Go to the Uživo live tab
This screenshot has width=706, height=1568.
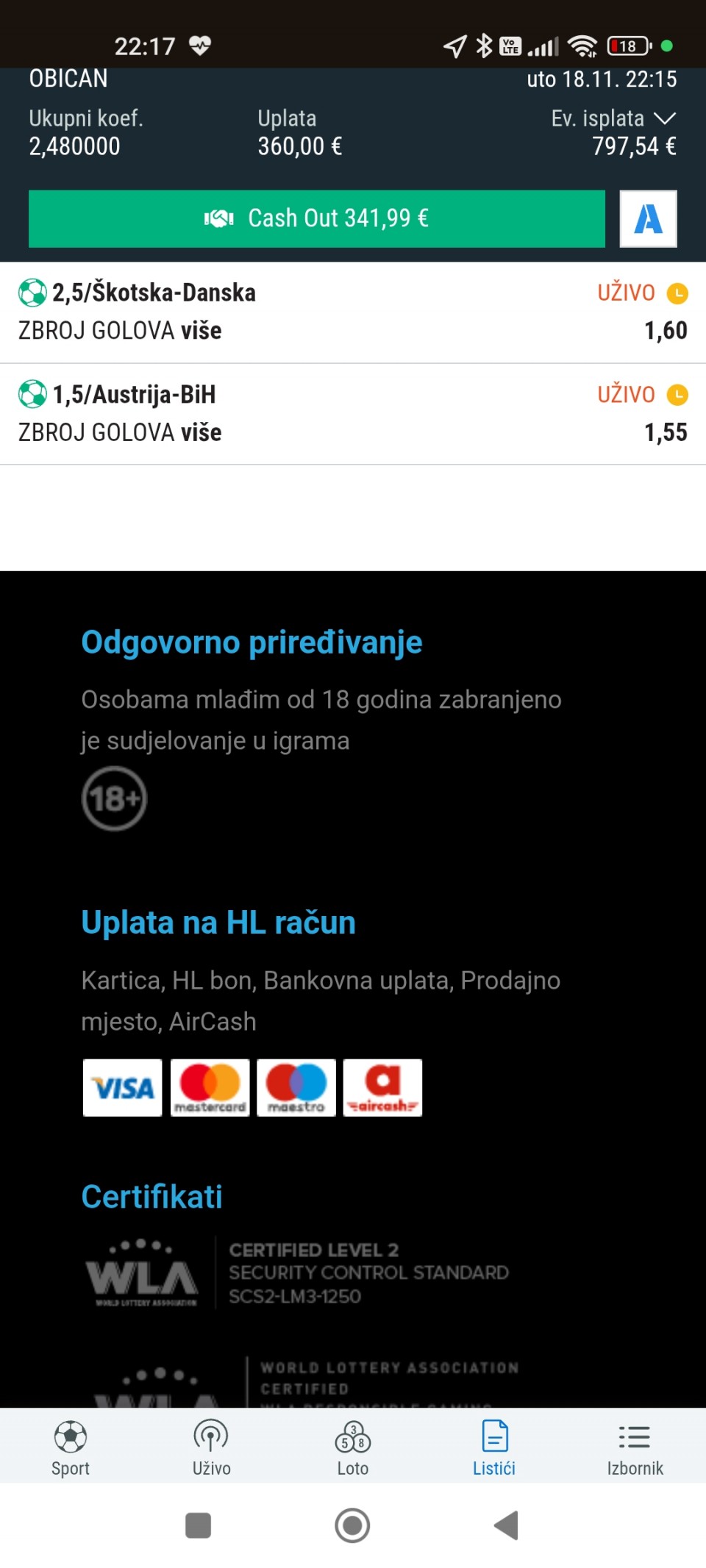(211, 1447)
